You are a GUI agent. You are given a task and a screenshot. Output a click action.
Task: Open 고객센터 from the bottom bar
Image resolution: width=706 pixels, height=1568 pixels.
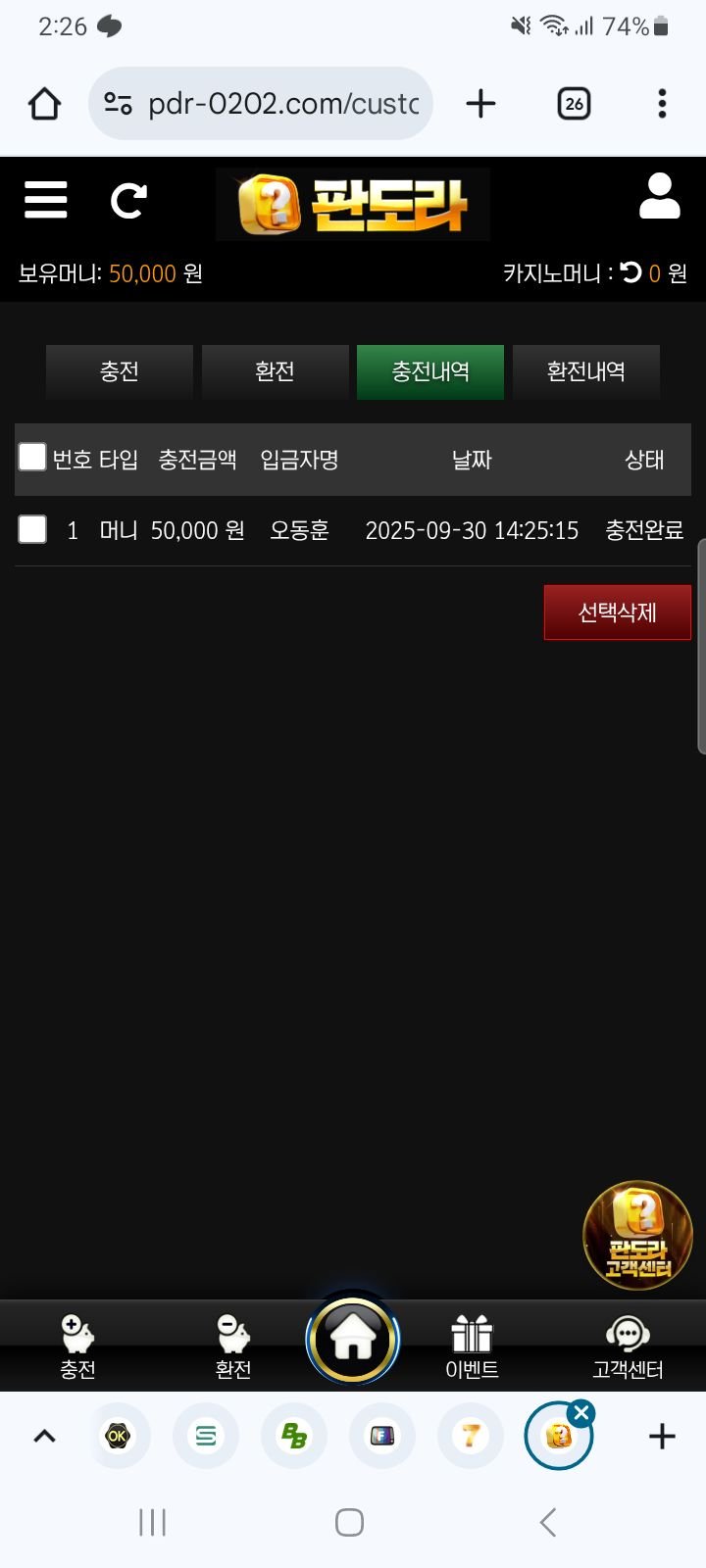(628, 1347)
